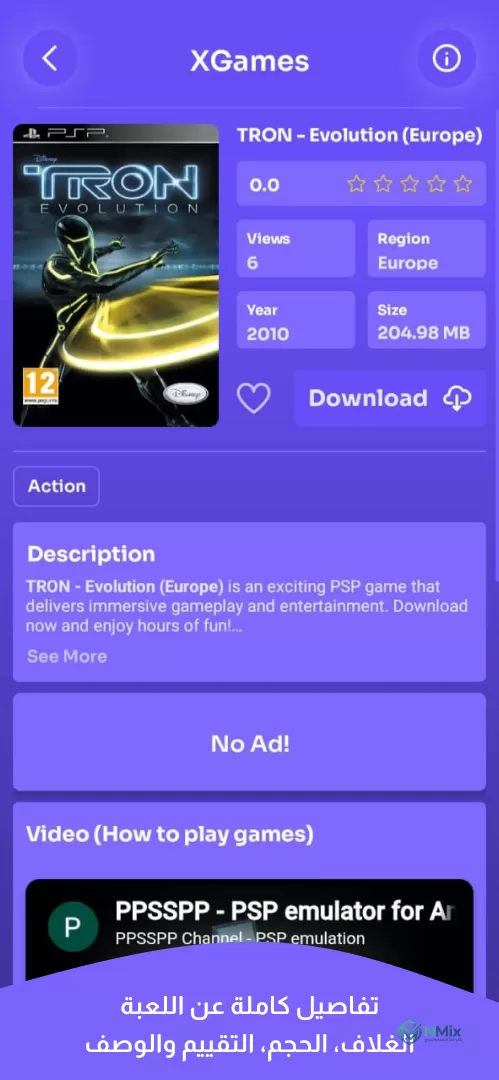Open the info icon in the header

click(447, 59)
